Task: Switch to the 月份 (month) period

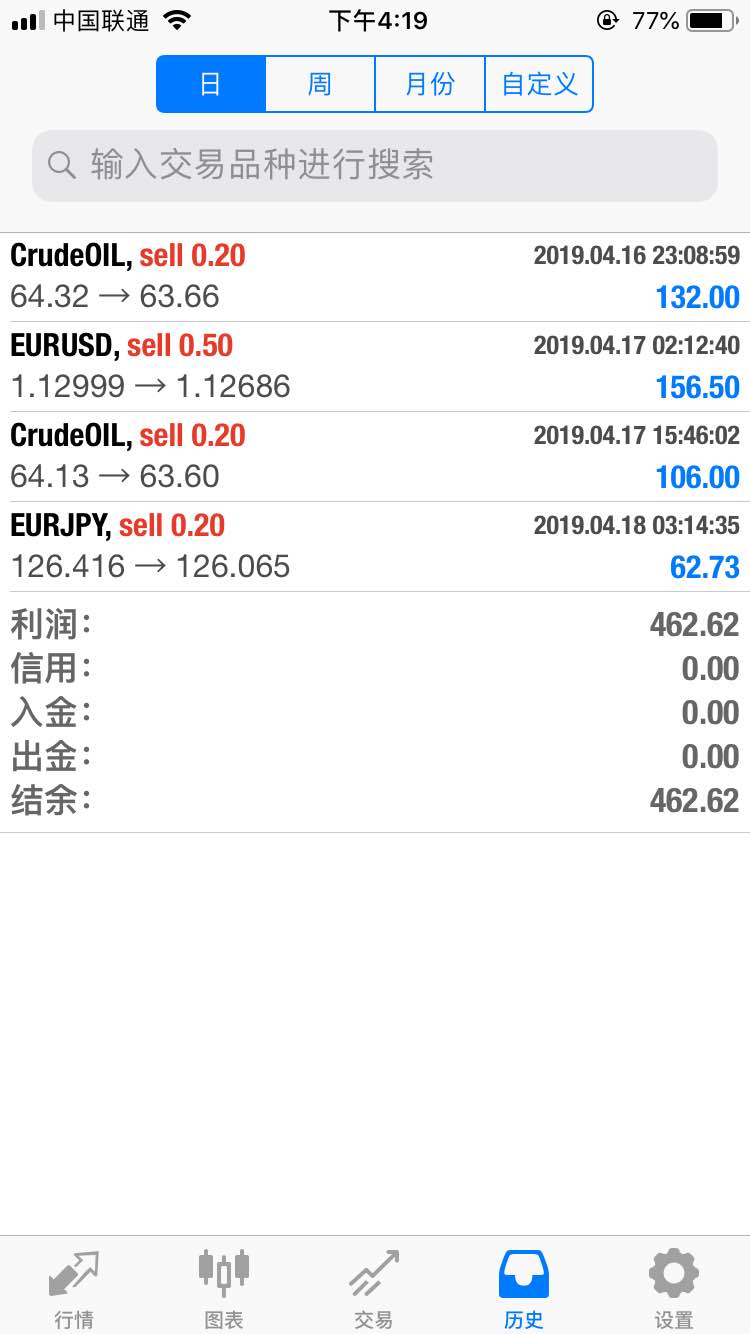Action: point(430,84)
